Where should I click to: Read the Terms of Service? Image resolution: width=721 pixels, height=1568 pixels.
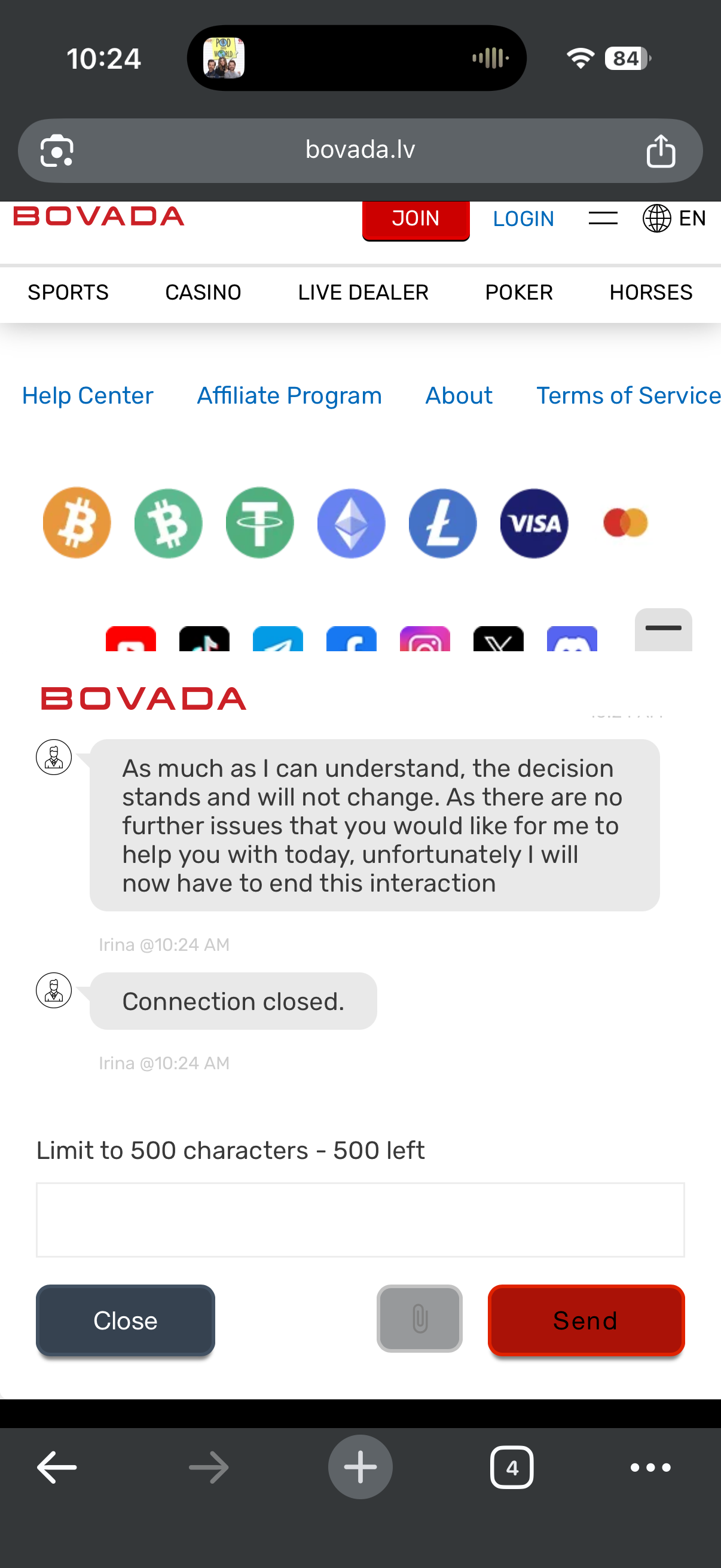tap(628, 396)
